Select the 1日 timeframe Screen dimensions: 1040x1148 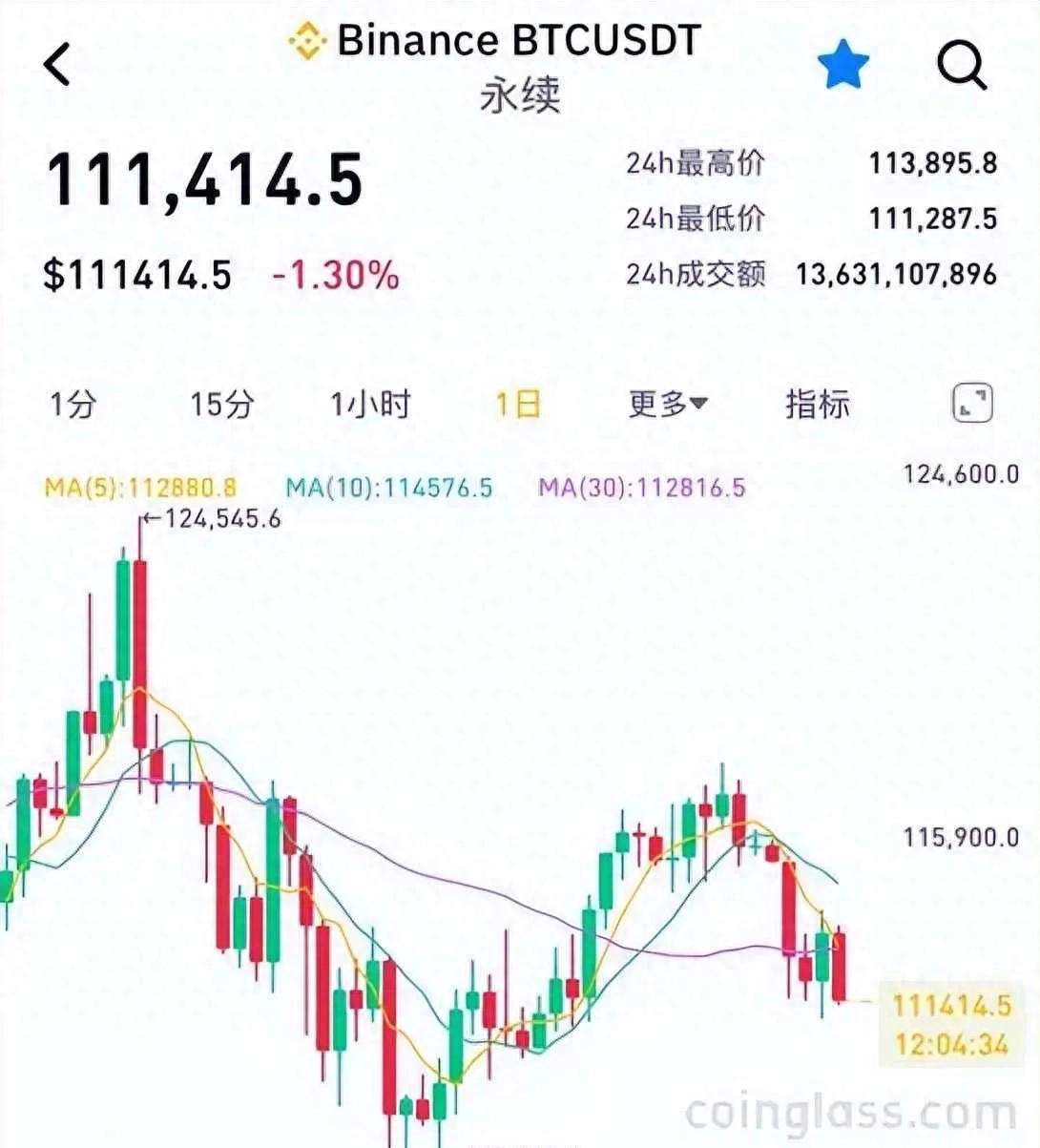(x=518, y=404)
